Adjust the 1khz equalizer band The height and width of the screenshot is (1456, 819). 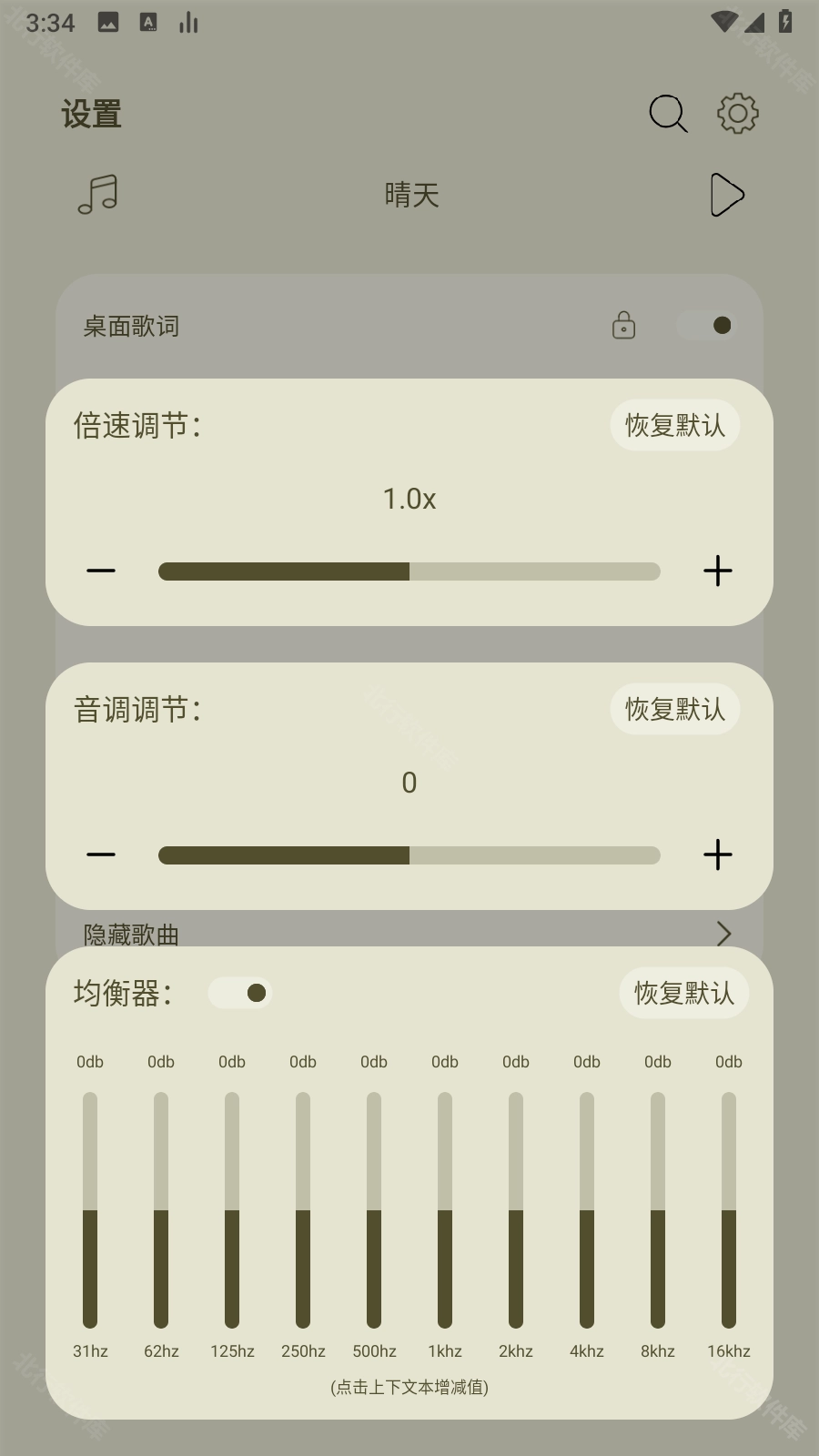point(445,1210)
